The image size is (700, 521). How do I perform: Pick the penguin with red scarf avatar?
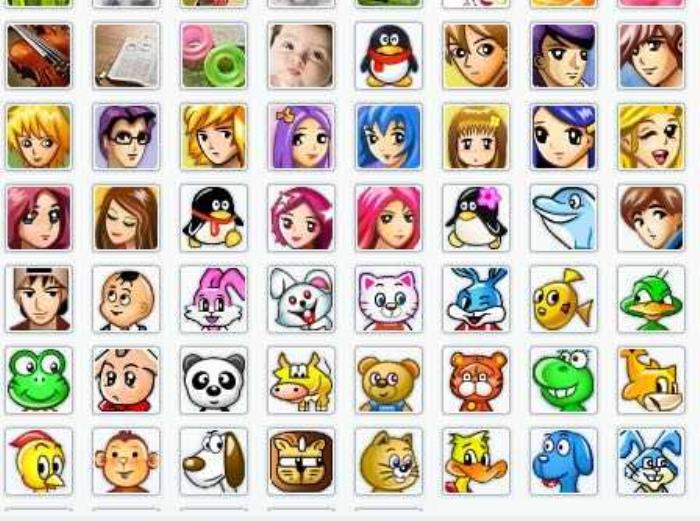pos(388,56)
